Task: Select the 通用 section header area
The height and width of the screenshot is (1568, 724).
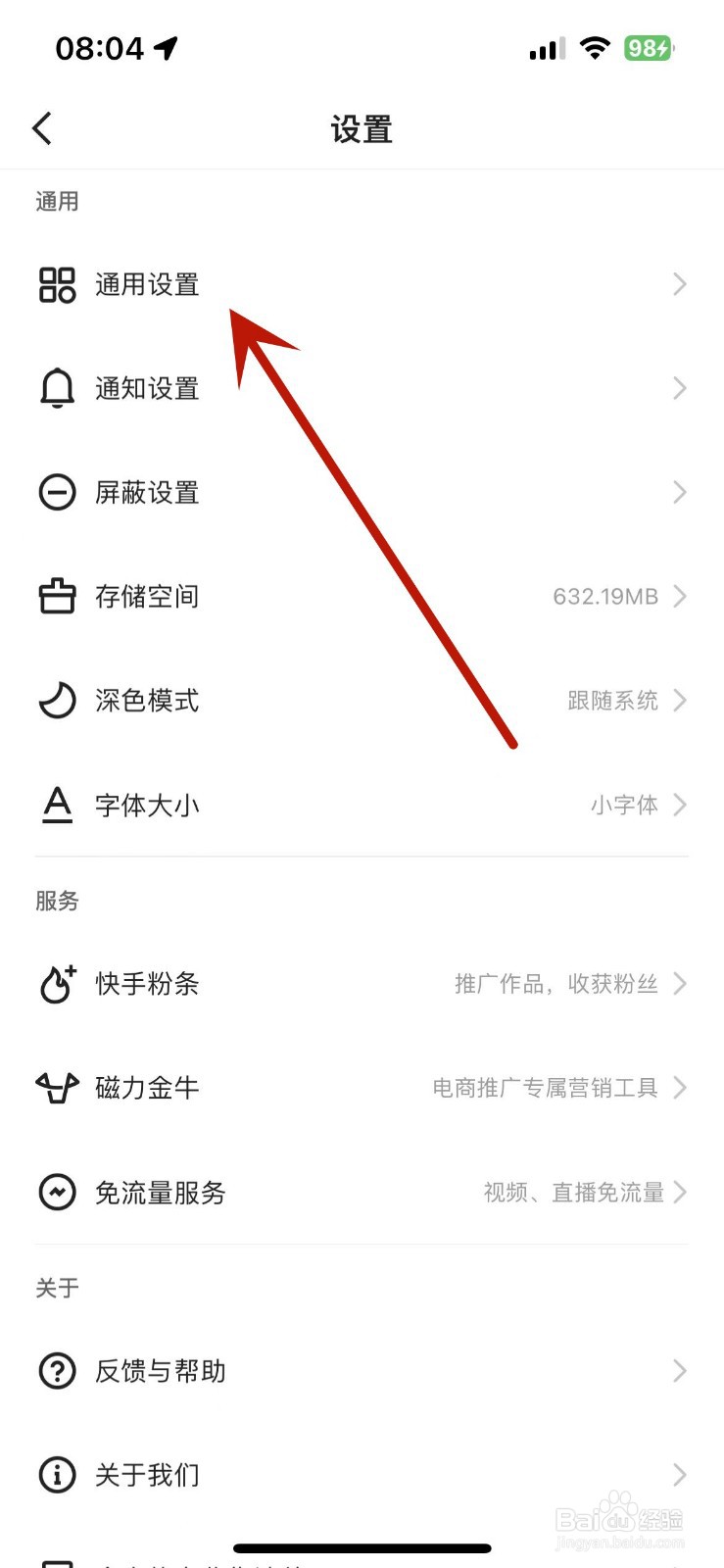Action: [x=57, y=201]
